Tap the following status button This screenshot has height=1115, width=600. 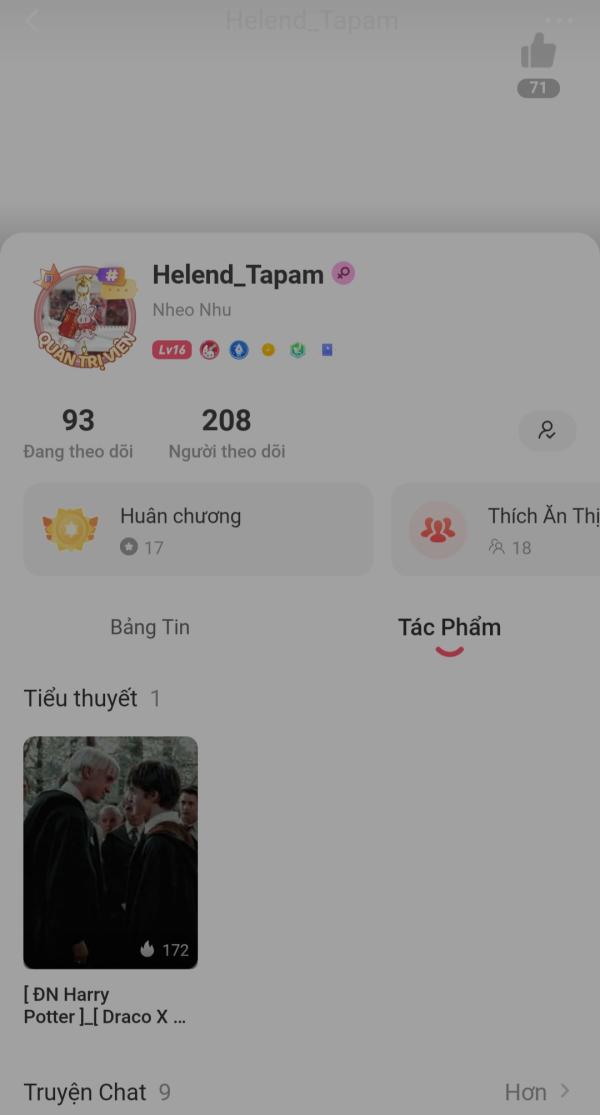(x=547, y=430)
